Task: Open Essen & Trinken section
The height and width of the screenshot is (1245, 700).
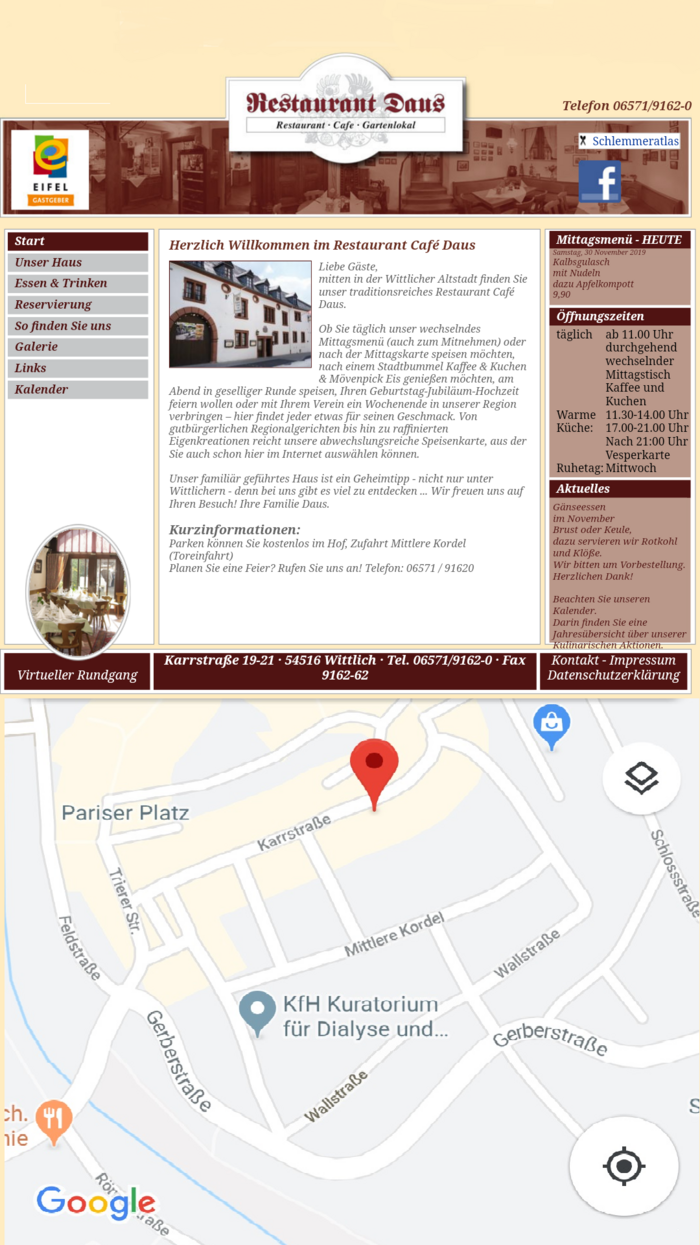Action: (78, 283)
